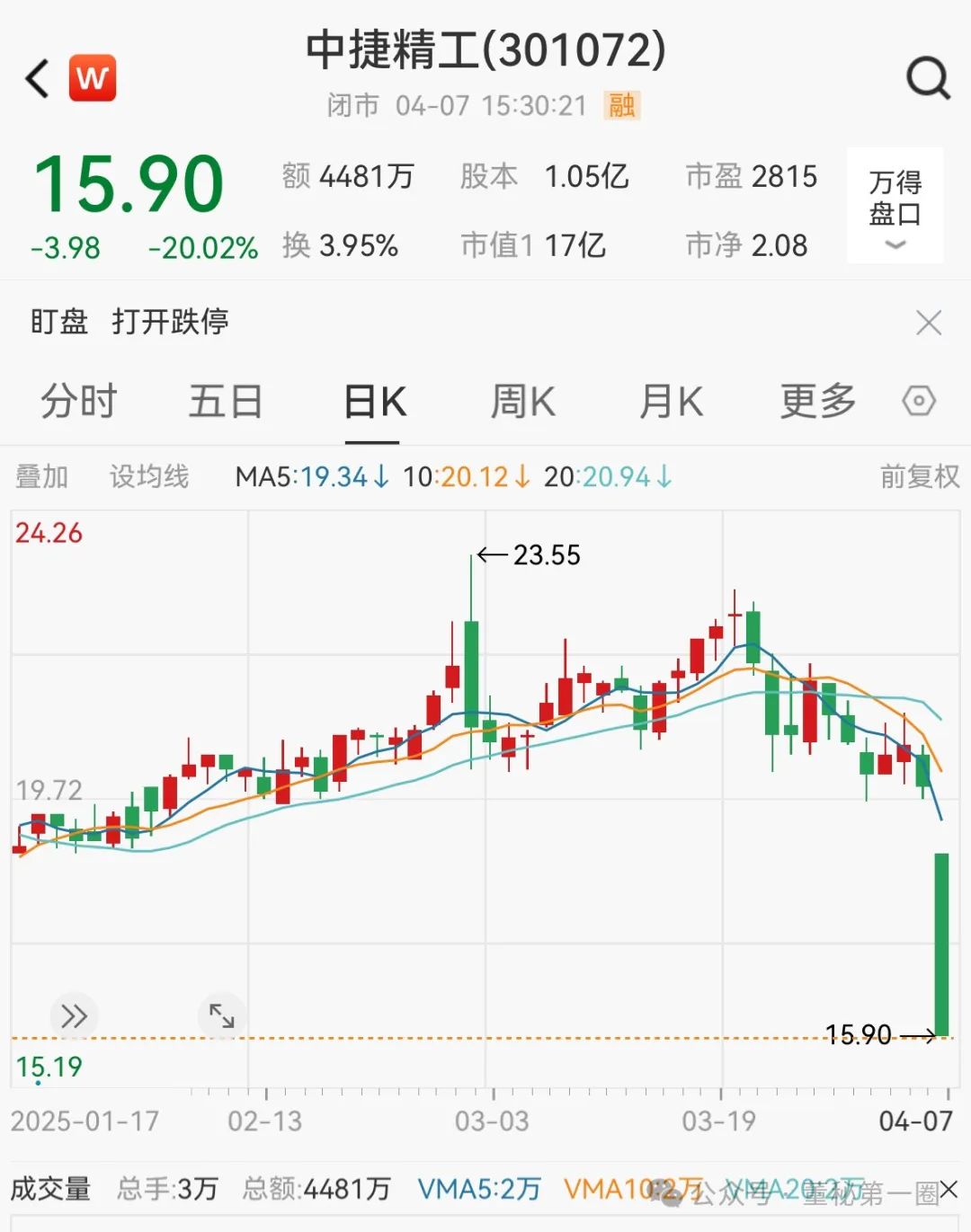This screenshot has width=971, height=1232.
Task: Open chart settings hexagon icon
Action: (919, 401)
